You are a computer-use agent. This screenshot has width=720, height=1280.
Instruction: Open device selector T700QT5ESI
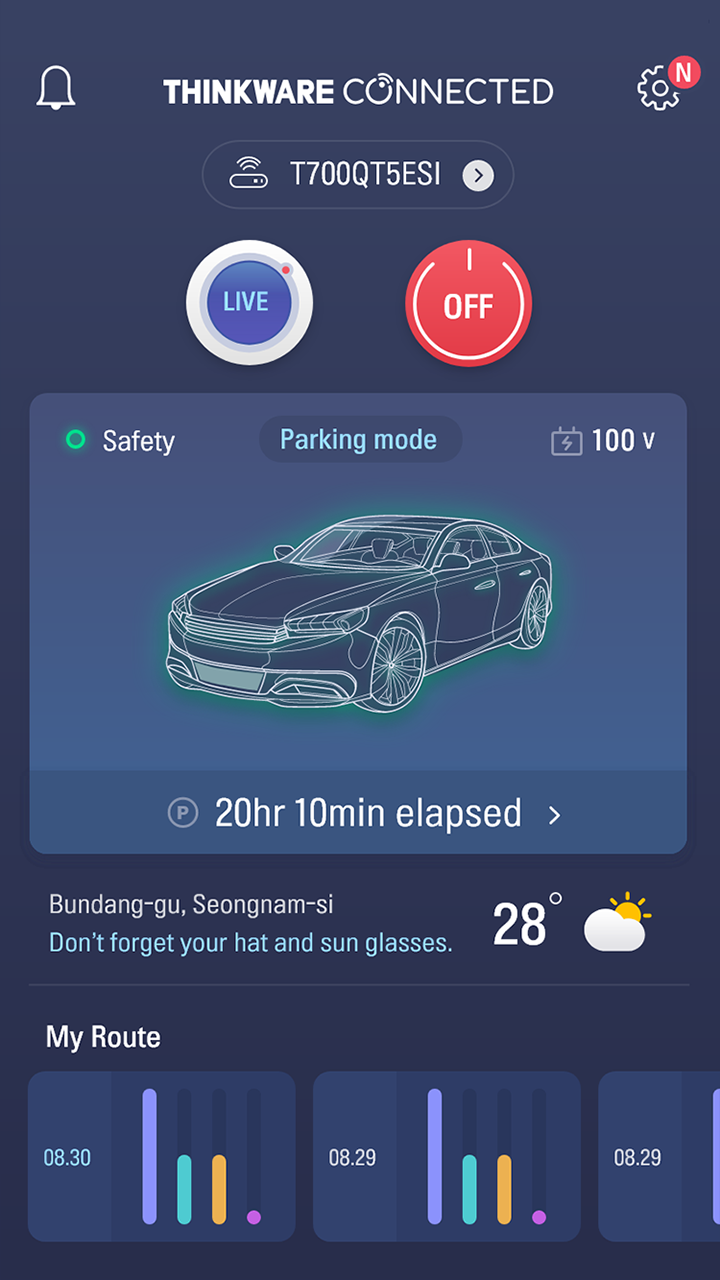pos(358,175)
